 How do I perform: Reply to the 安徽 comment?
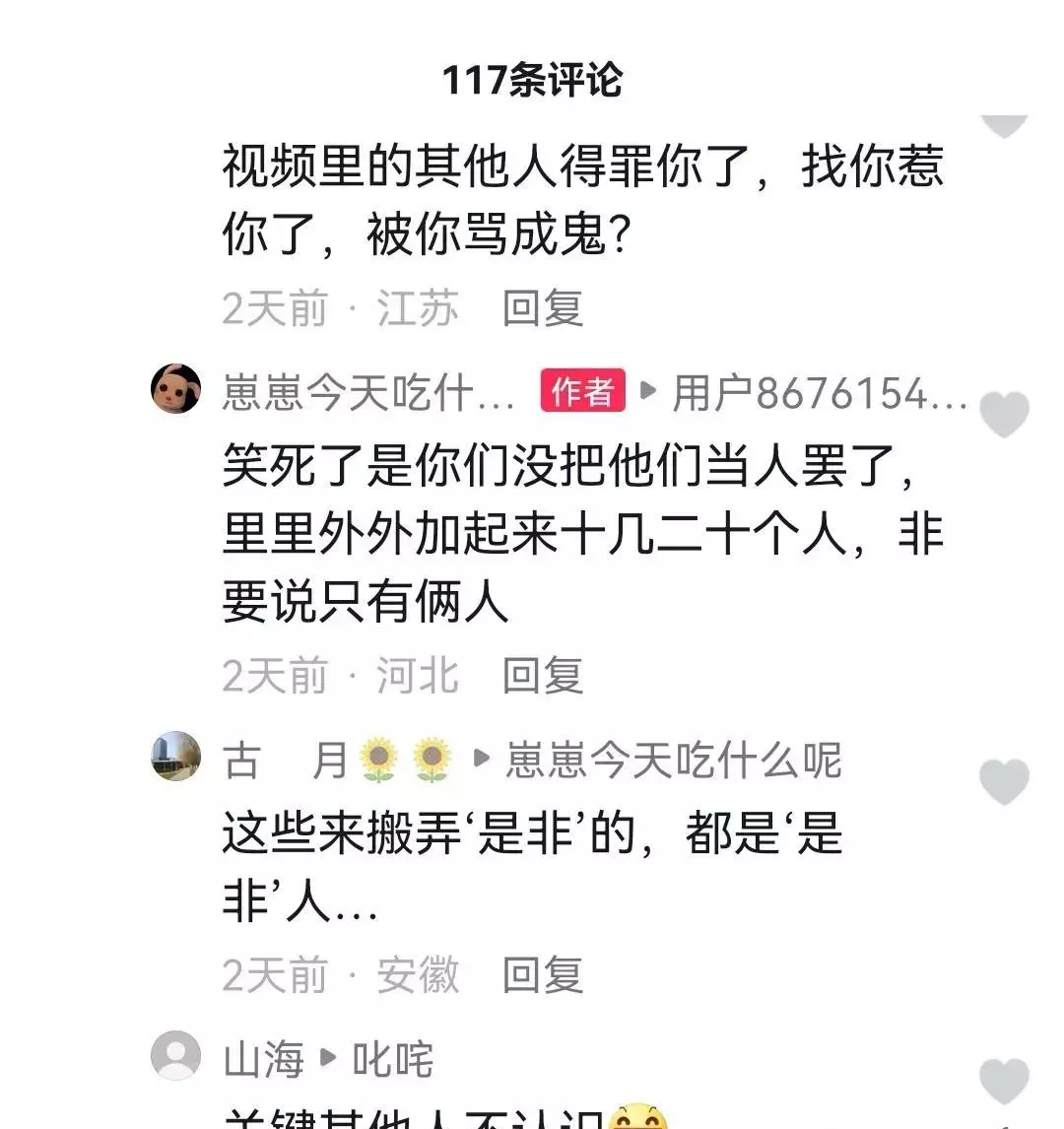pyautogui.click(x=543, y=975)
